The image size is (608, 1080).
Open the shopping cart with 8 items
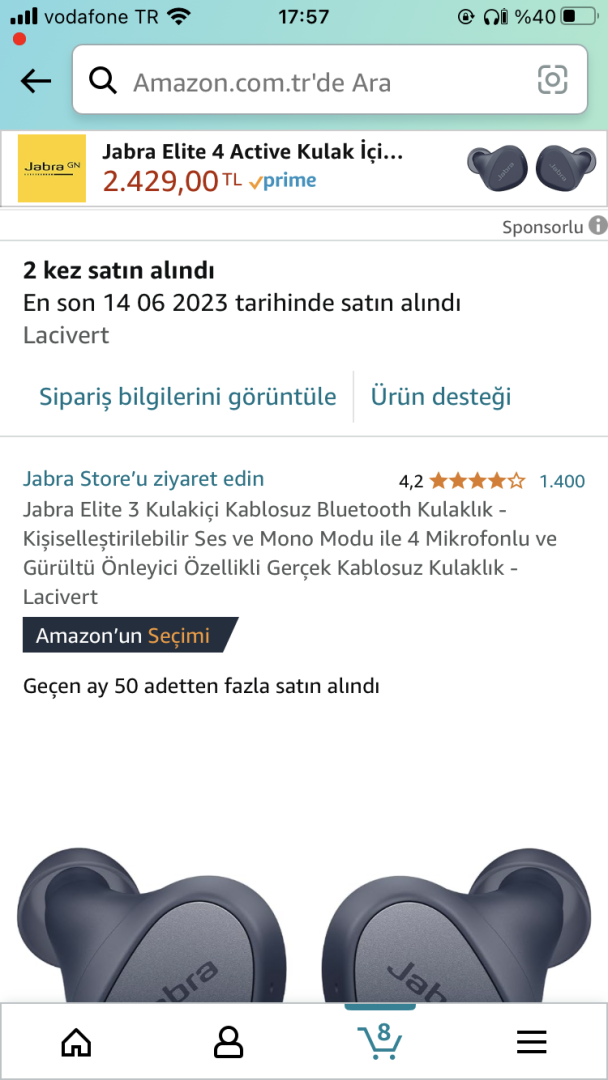pos(380,1039)
